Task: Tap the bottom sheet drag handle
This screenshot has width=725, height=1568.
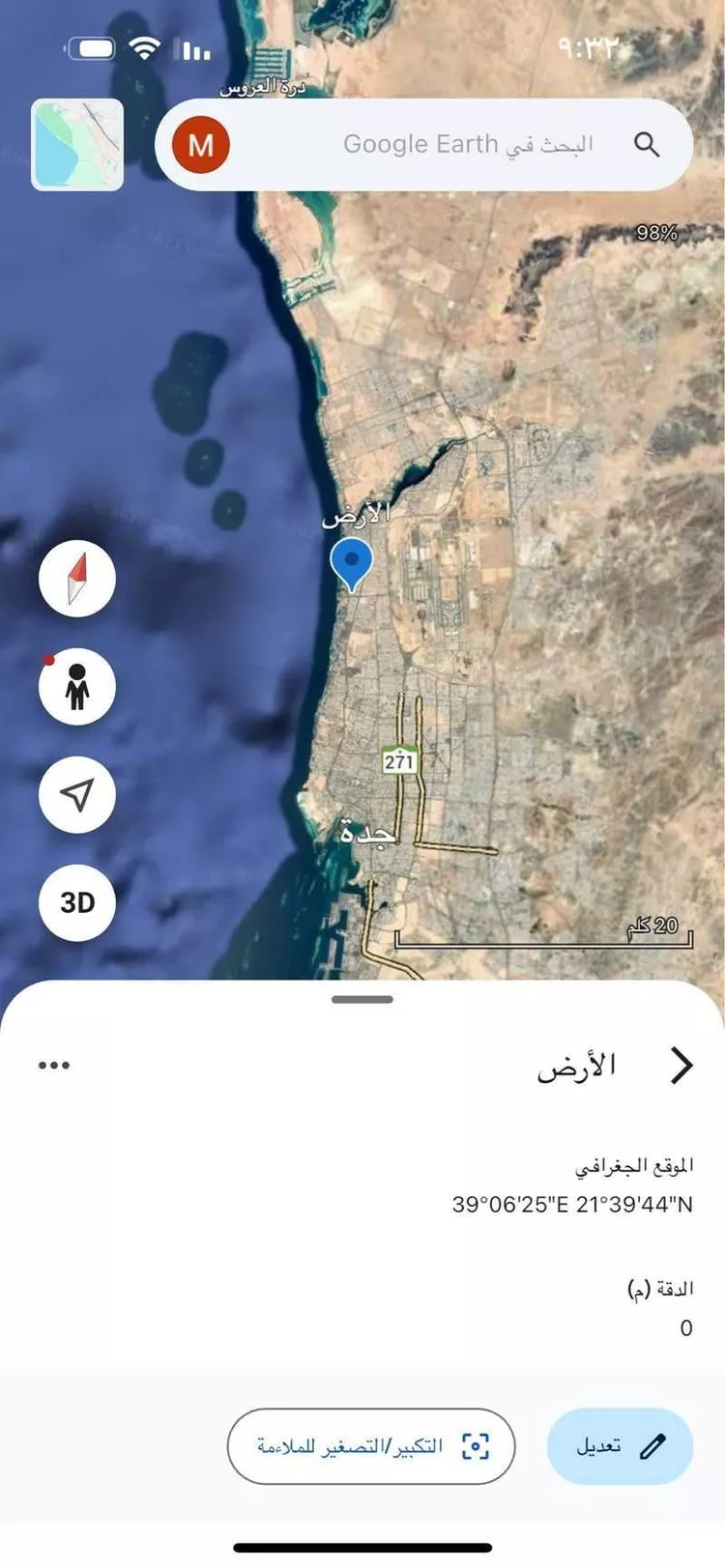Action: [362, 999]
